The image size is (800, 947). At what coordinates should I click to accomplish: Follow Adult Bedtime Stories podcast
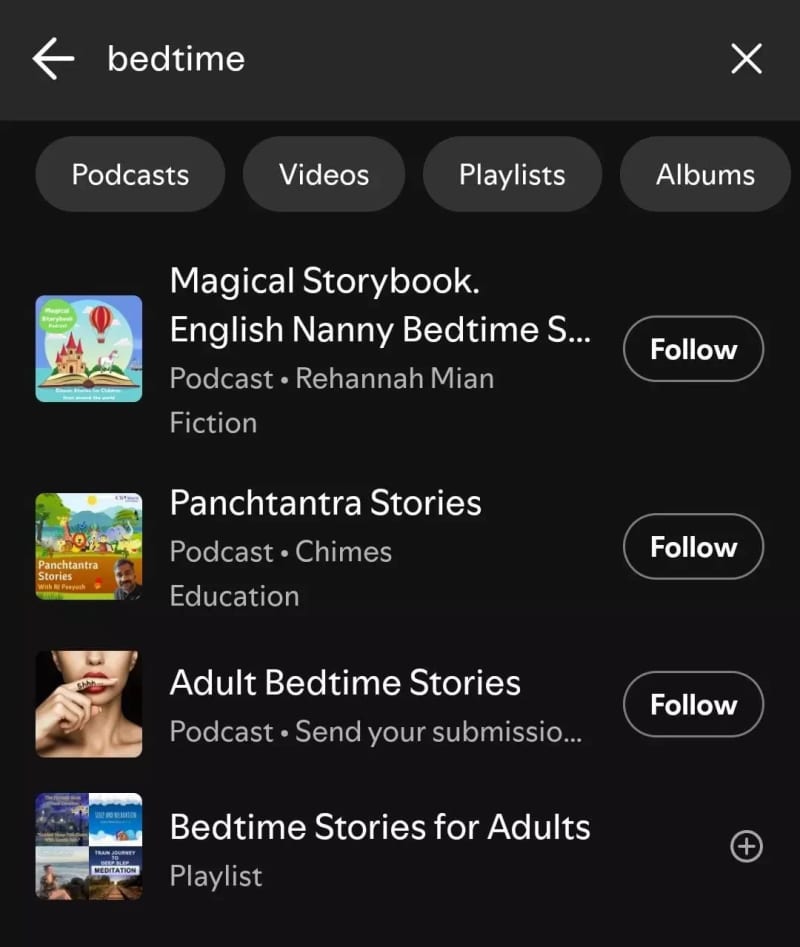click(x=693, y=705)
